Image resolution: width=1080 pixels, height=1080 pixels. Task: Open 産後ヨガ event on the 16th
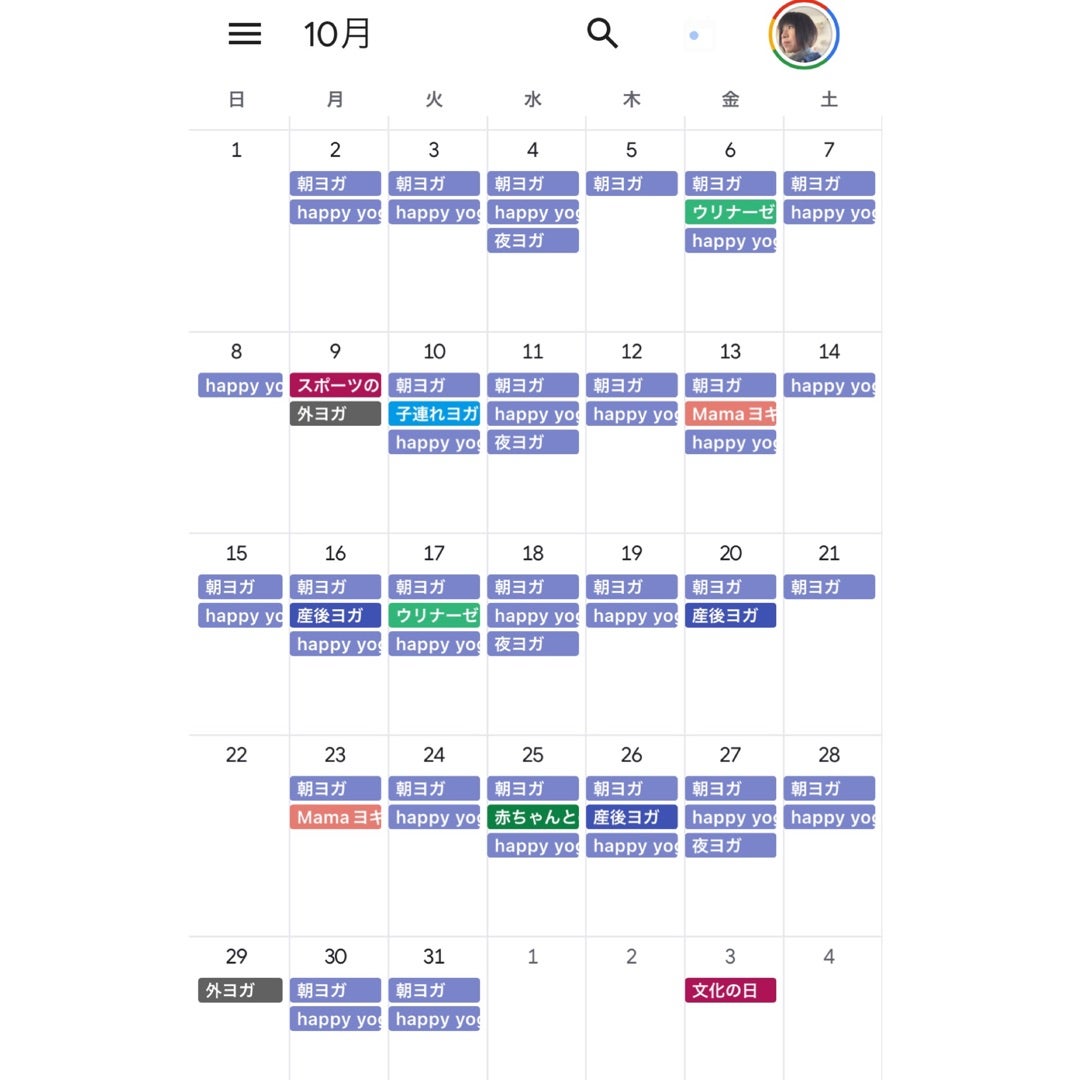(335, 616)
